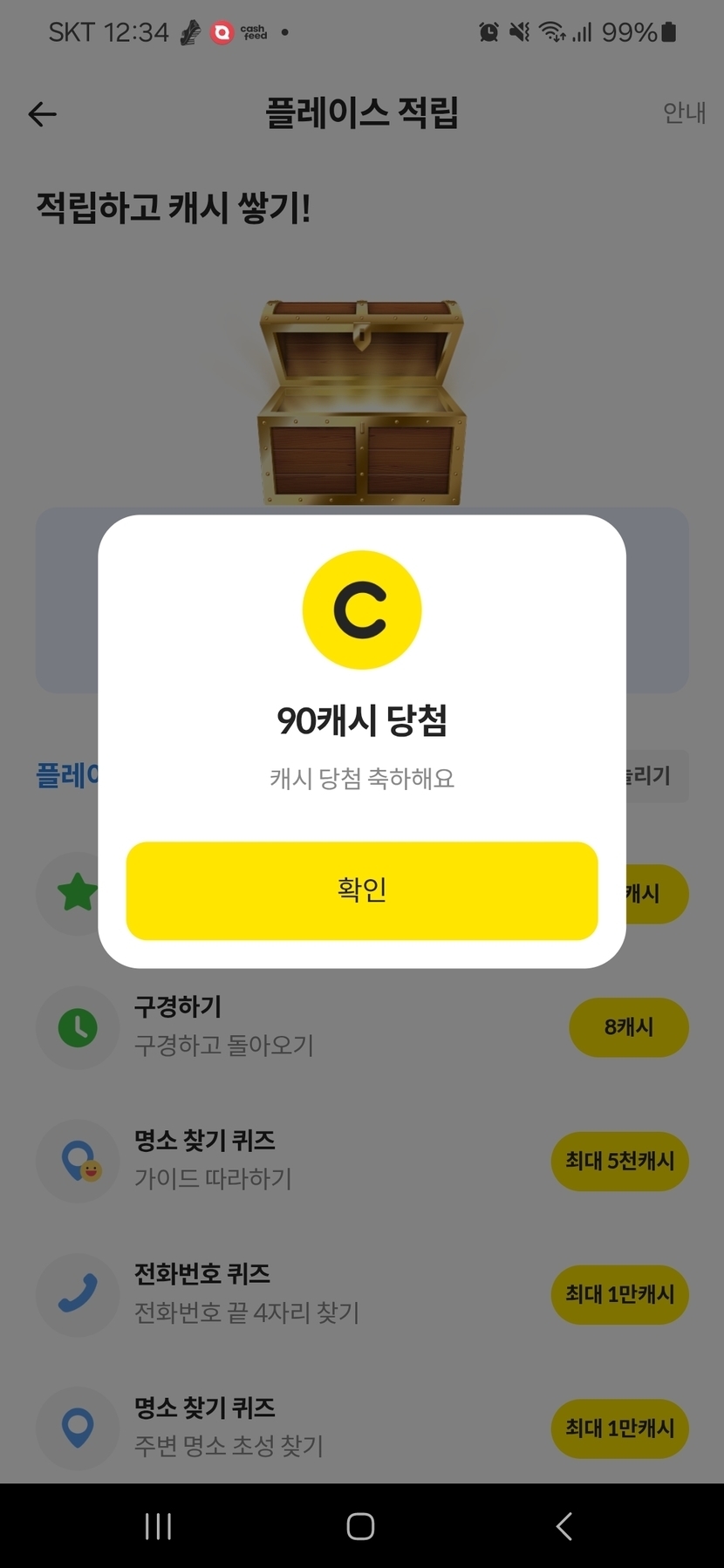Tap the 8캐시 button for 구경하기
Image resolution: width=724 pixels, height=1568 pixels.
(x=629, y=1027)
